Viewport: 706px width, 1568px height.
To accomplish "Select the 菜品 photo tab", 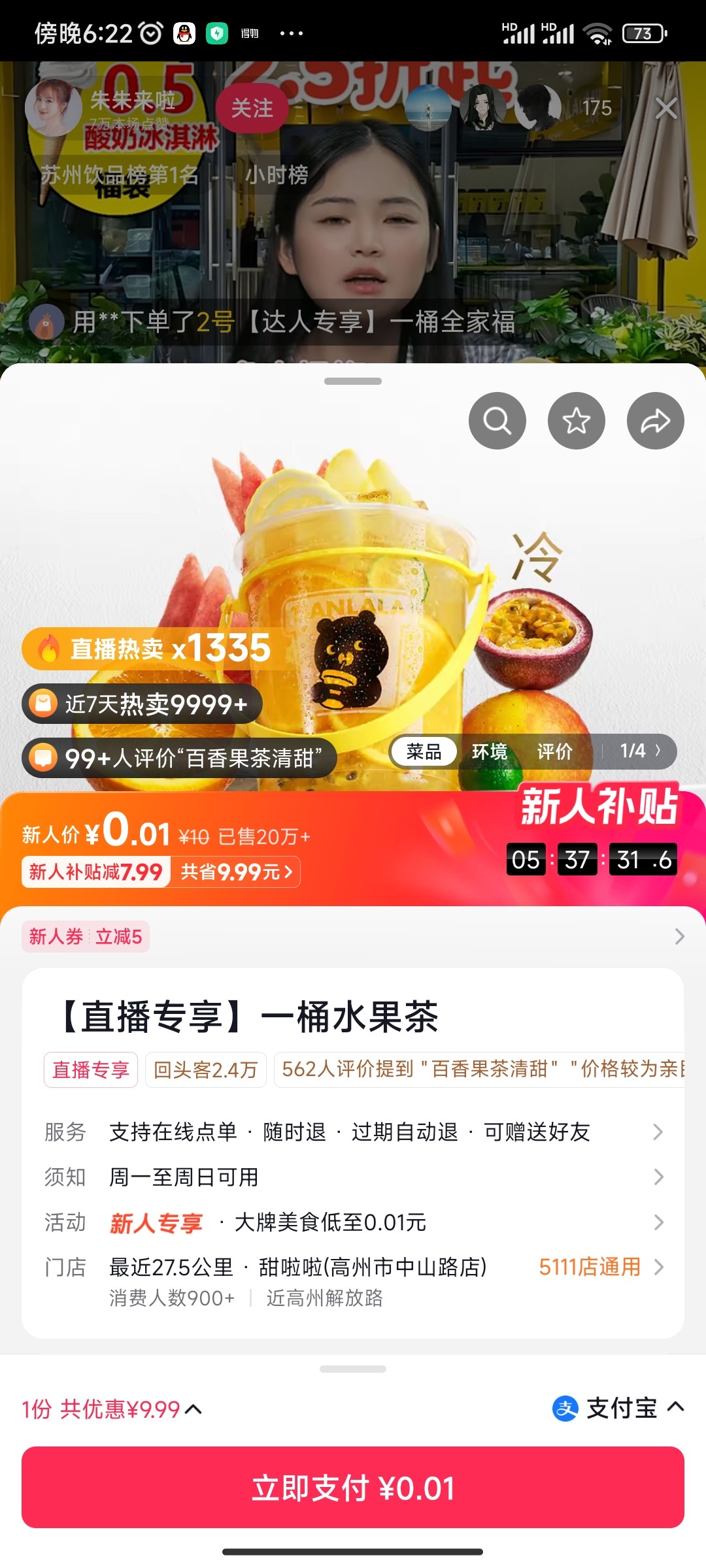I will (424, 752).
